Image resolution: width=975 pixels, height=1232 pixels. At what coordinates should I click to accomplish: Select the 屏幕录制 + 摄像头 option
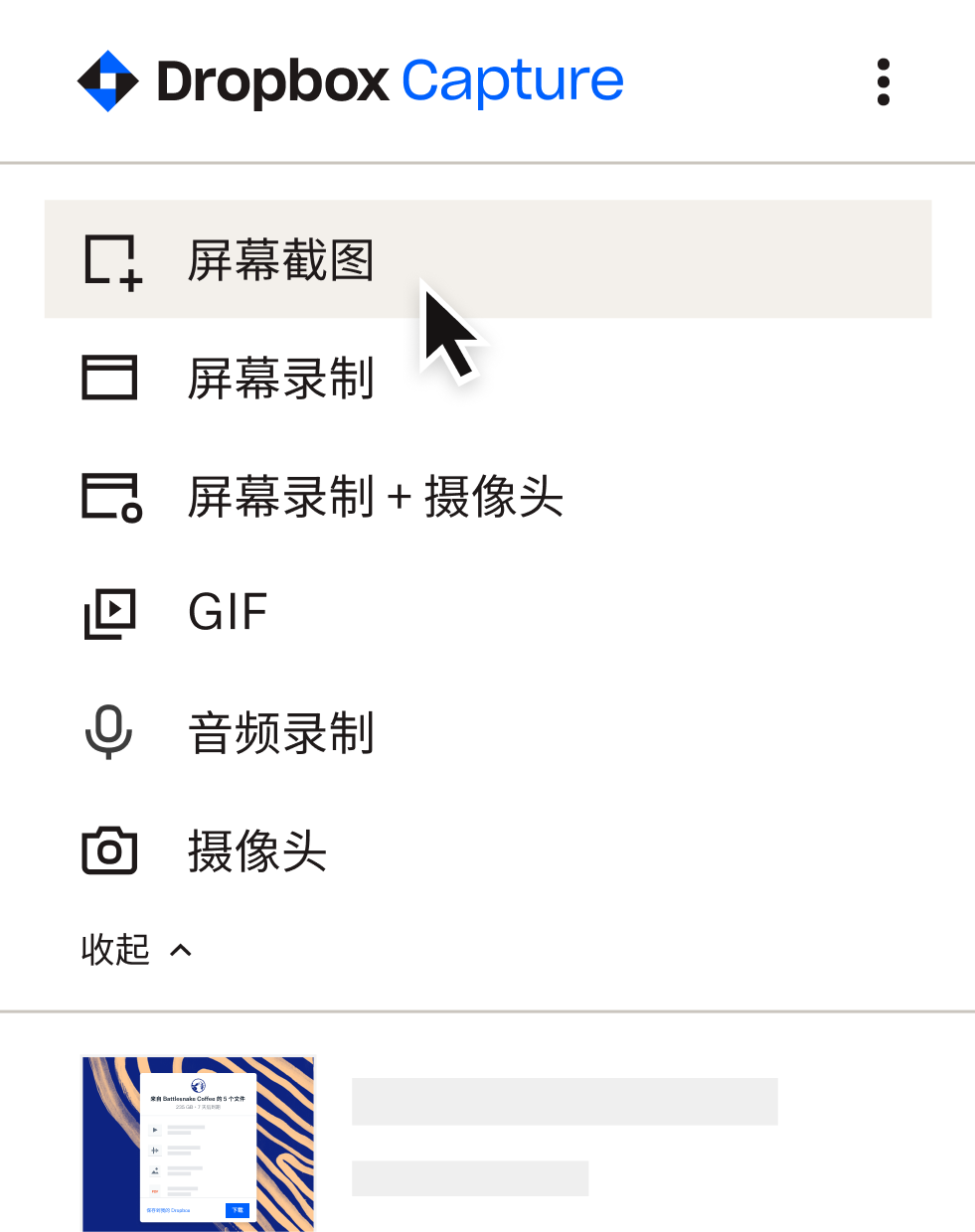[x=376, y=496]
